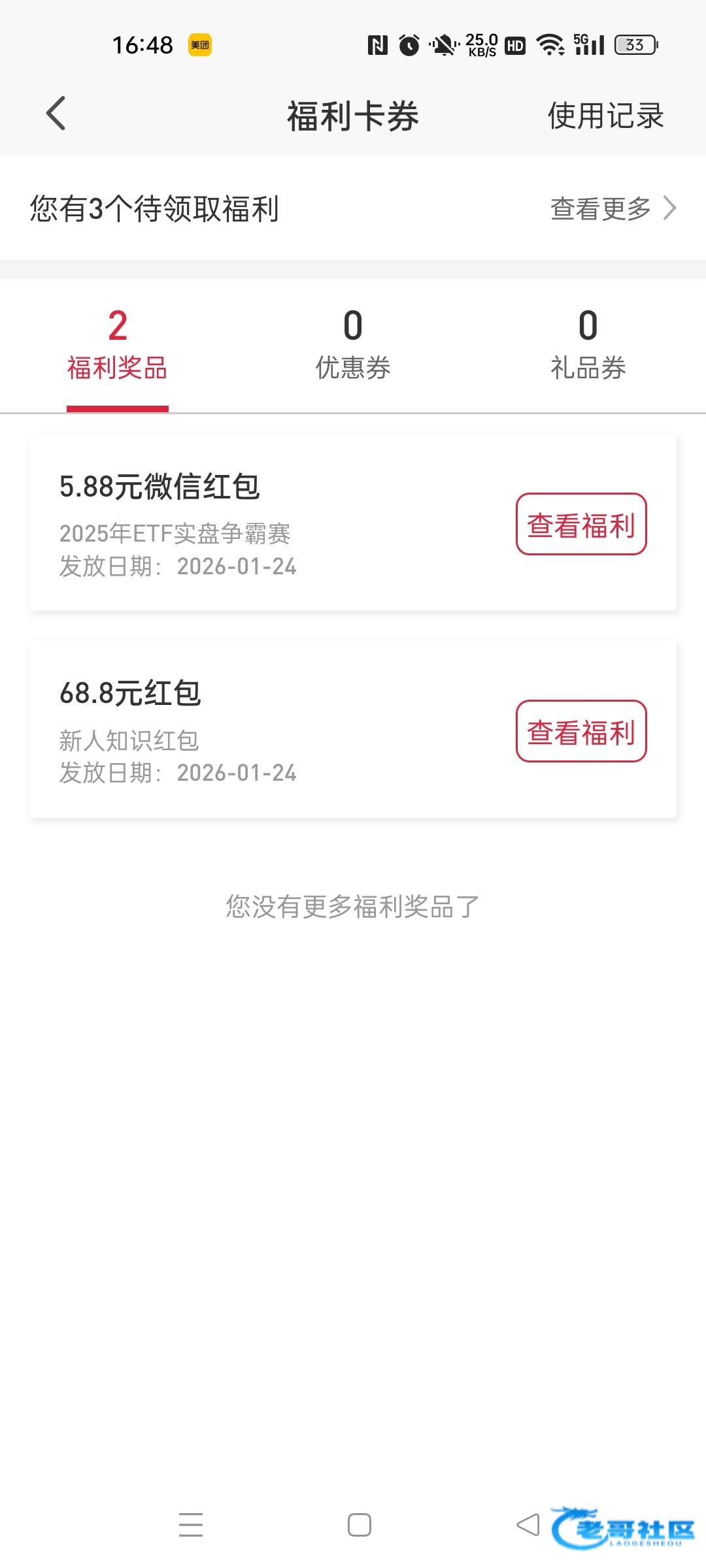Switch to the 优惠券 tab
The image size is (706, 1568).
click(353, 344)
